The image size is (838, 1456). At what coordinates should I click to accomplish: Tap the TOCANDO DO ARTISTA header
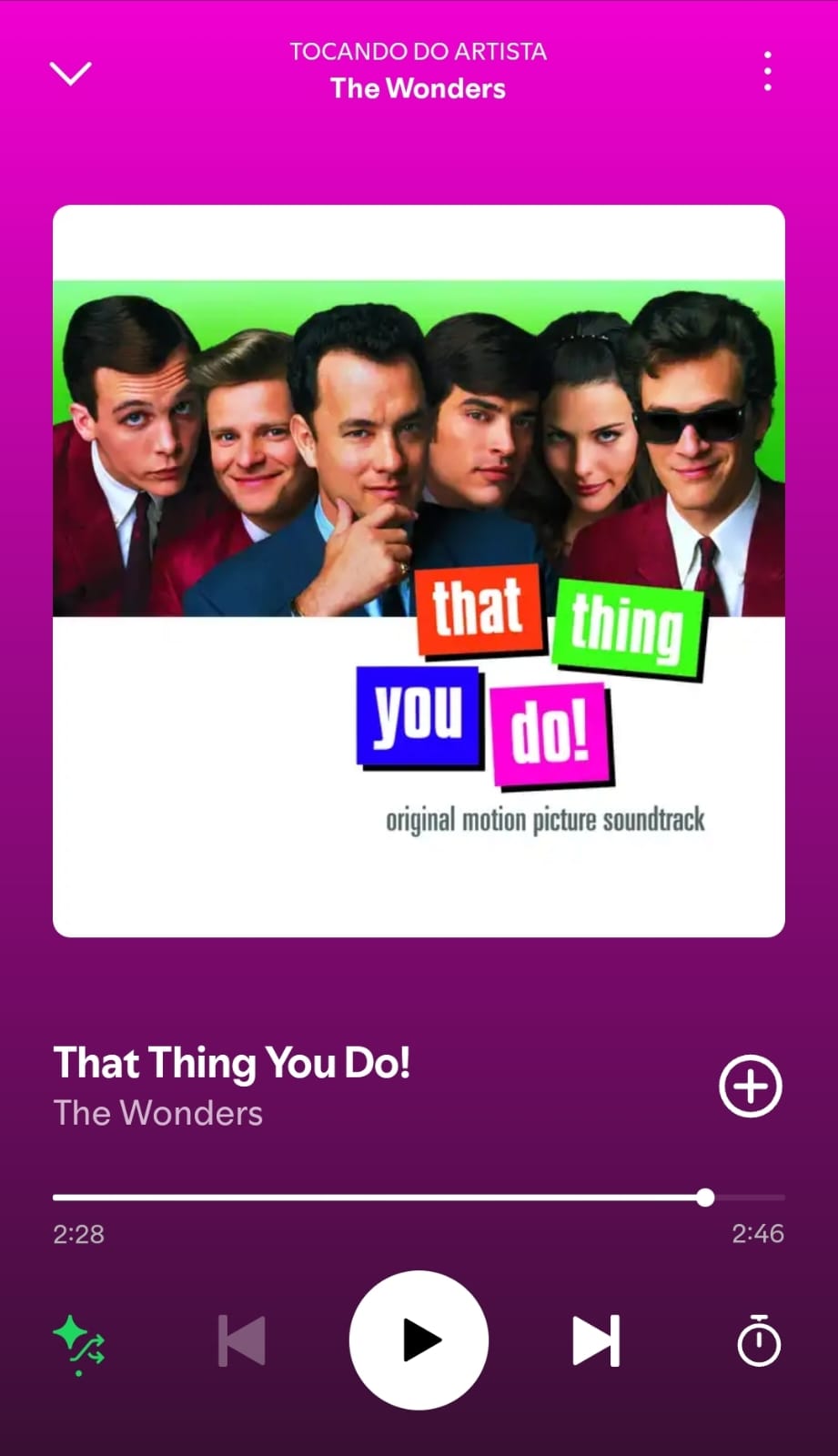(x=418, y=52)
